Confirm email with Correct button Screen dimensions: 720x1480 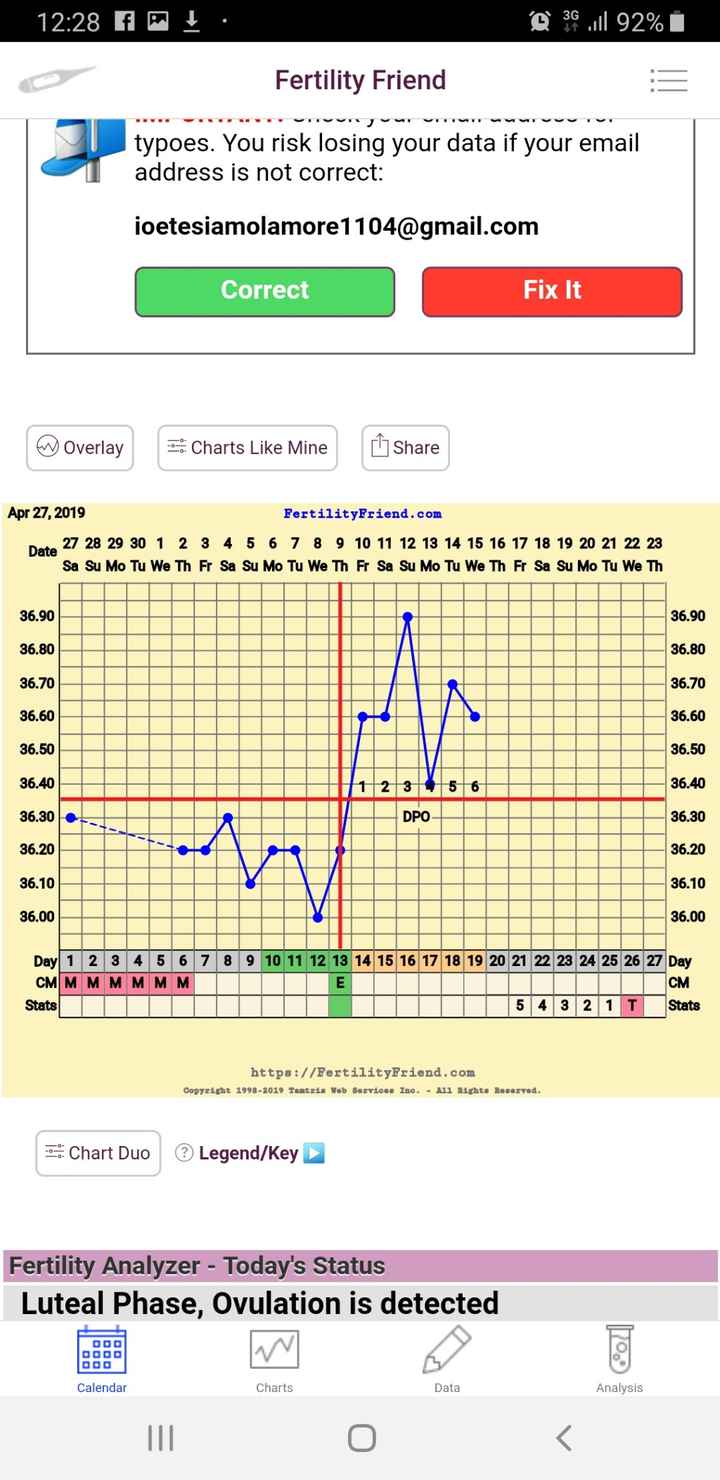[265, 291]
